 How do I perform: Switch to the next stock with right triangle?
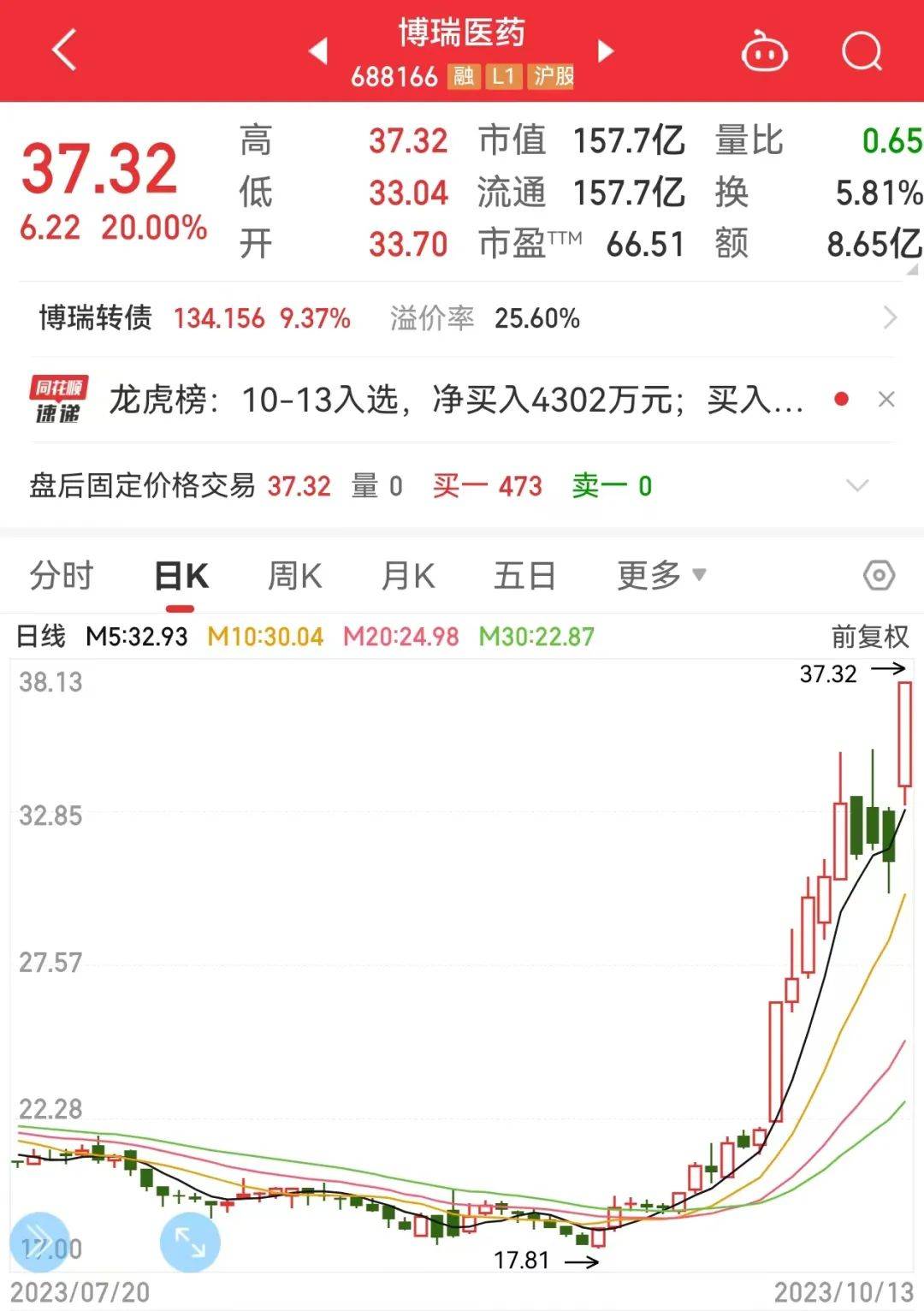coord(606,51)
